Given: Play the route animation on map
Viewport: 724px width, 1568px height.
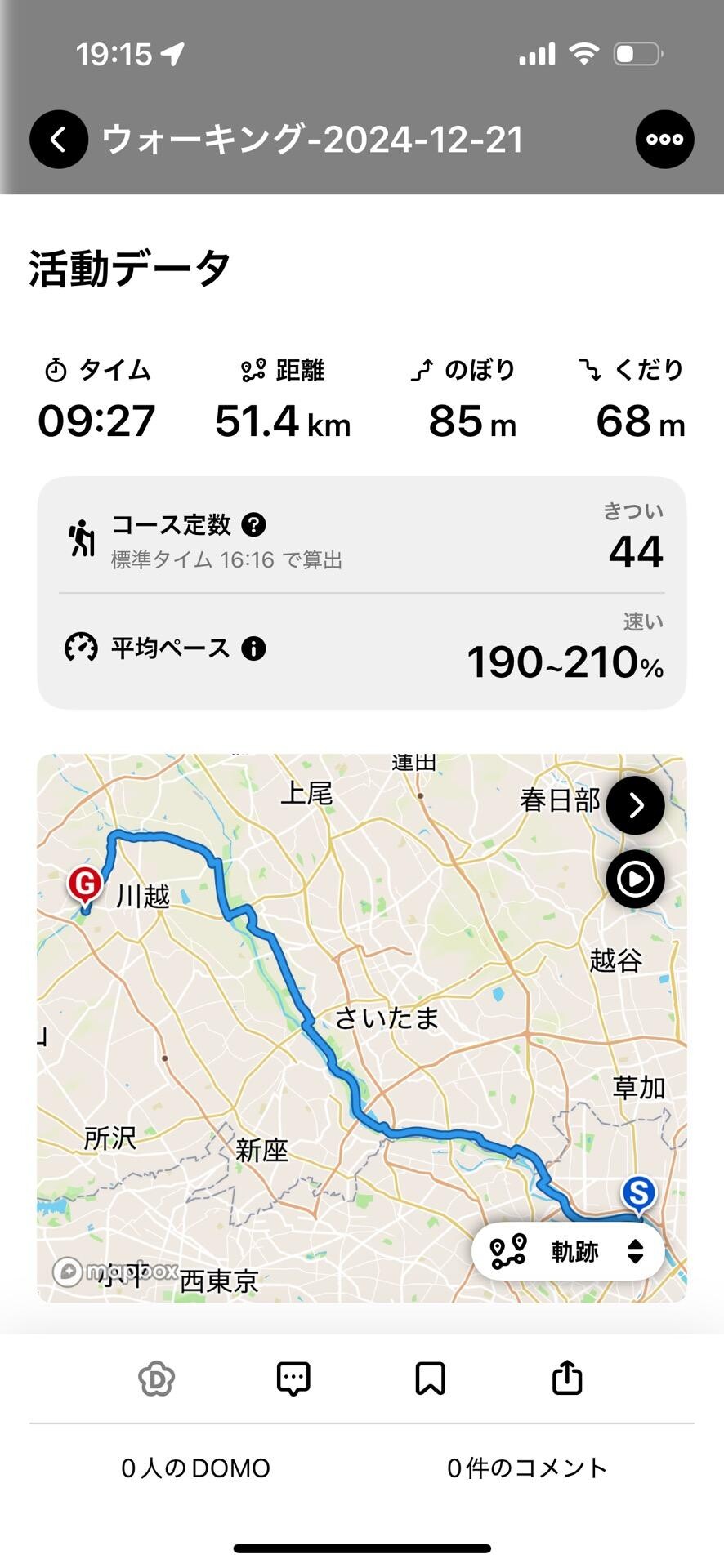Looking at the screenshot, I should pos(634,879).
